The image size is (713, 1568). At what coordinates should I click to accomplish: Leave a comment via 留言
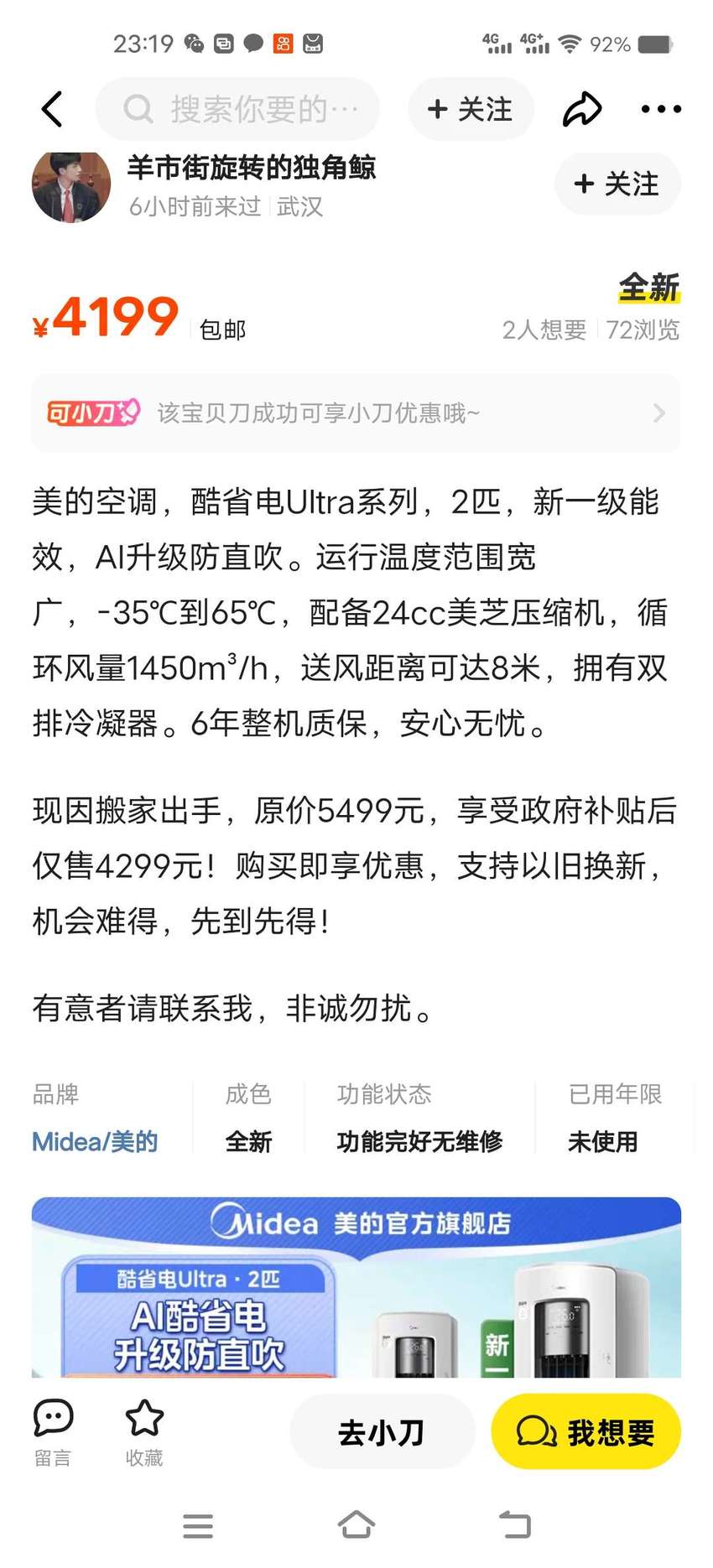53,1433
